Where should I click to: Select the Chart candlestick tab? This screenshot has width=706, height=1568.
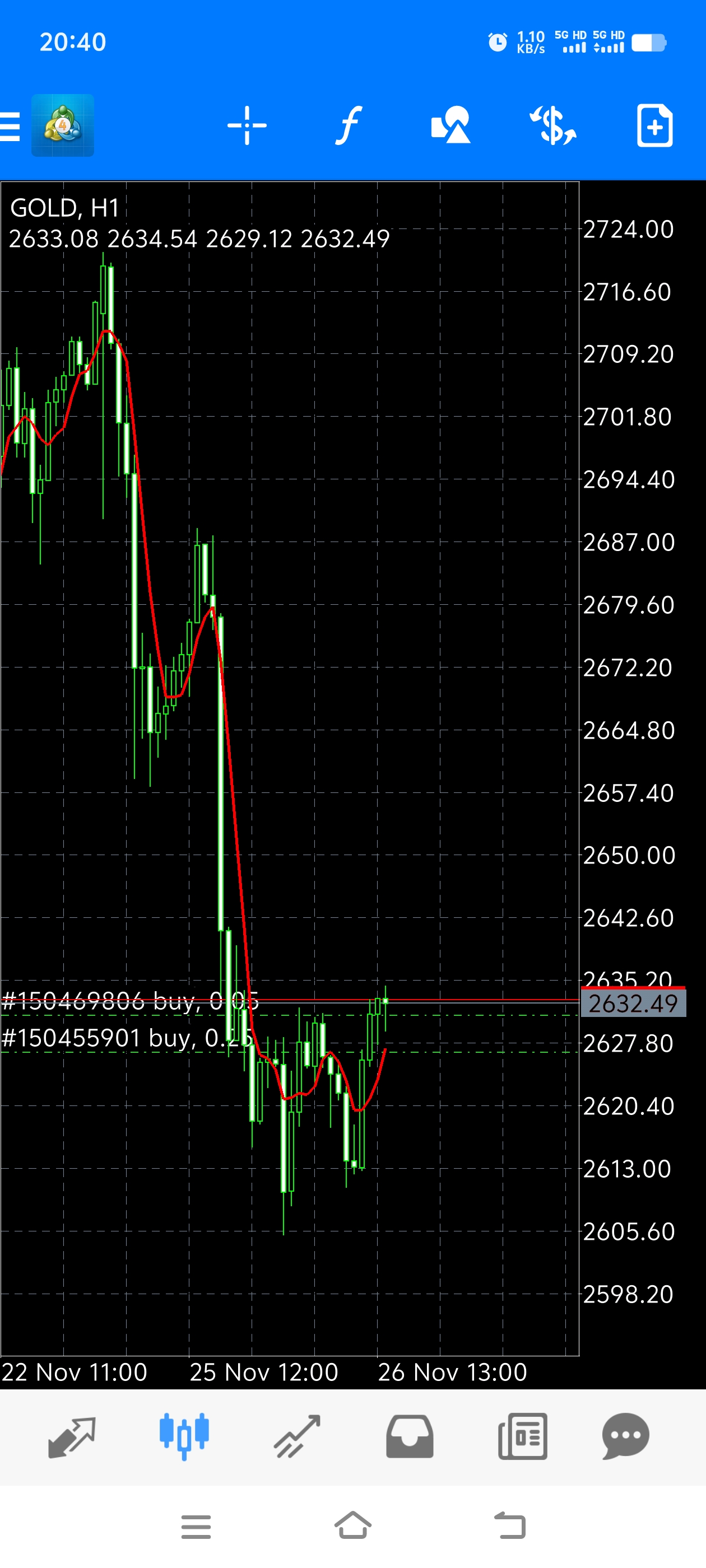coord(184,1436)
